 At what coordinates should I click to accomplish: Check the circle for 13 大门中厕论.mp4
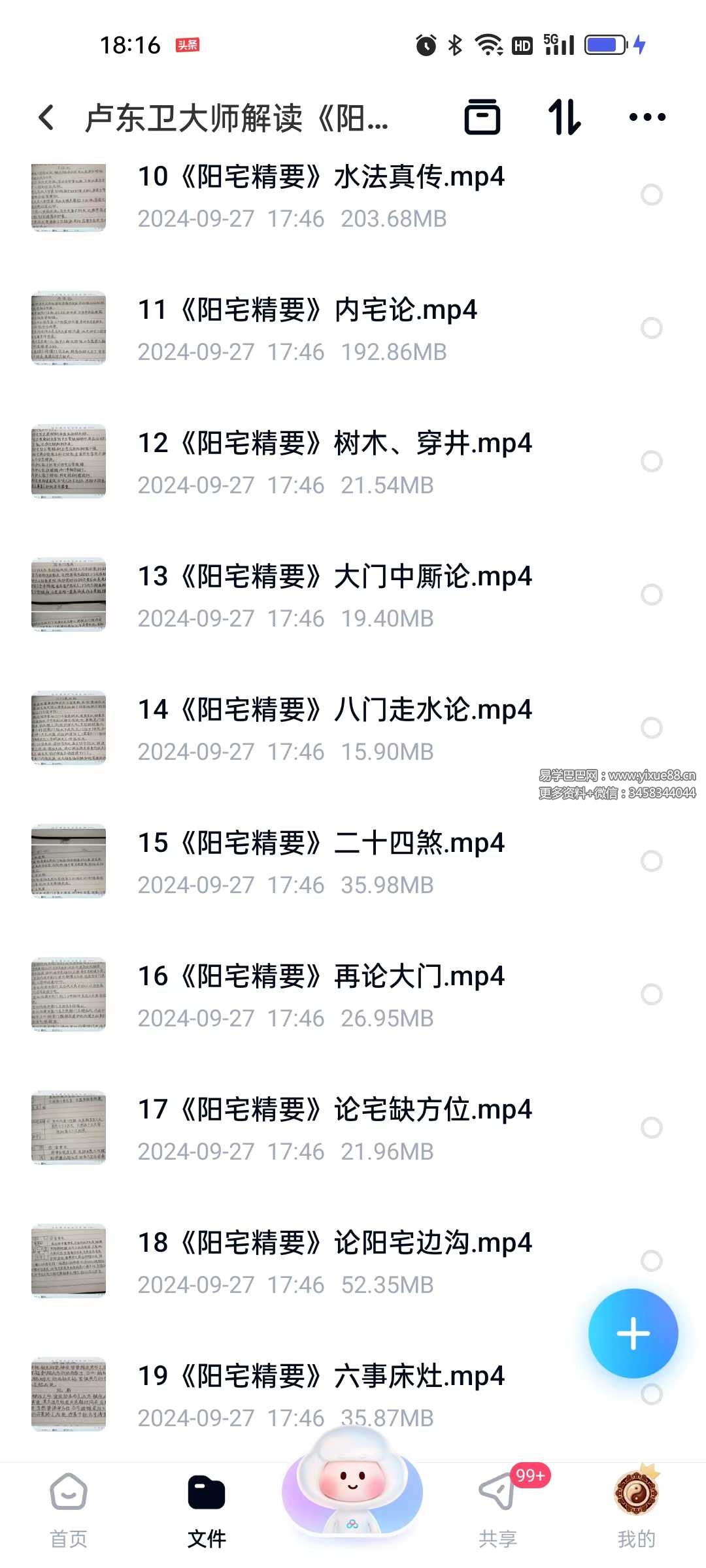pos(650,595)
